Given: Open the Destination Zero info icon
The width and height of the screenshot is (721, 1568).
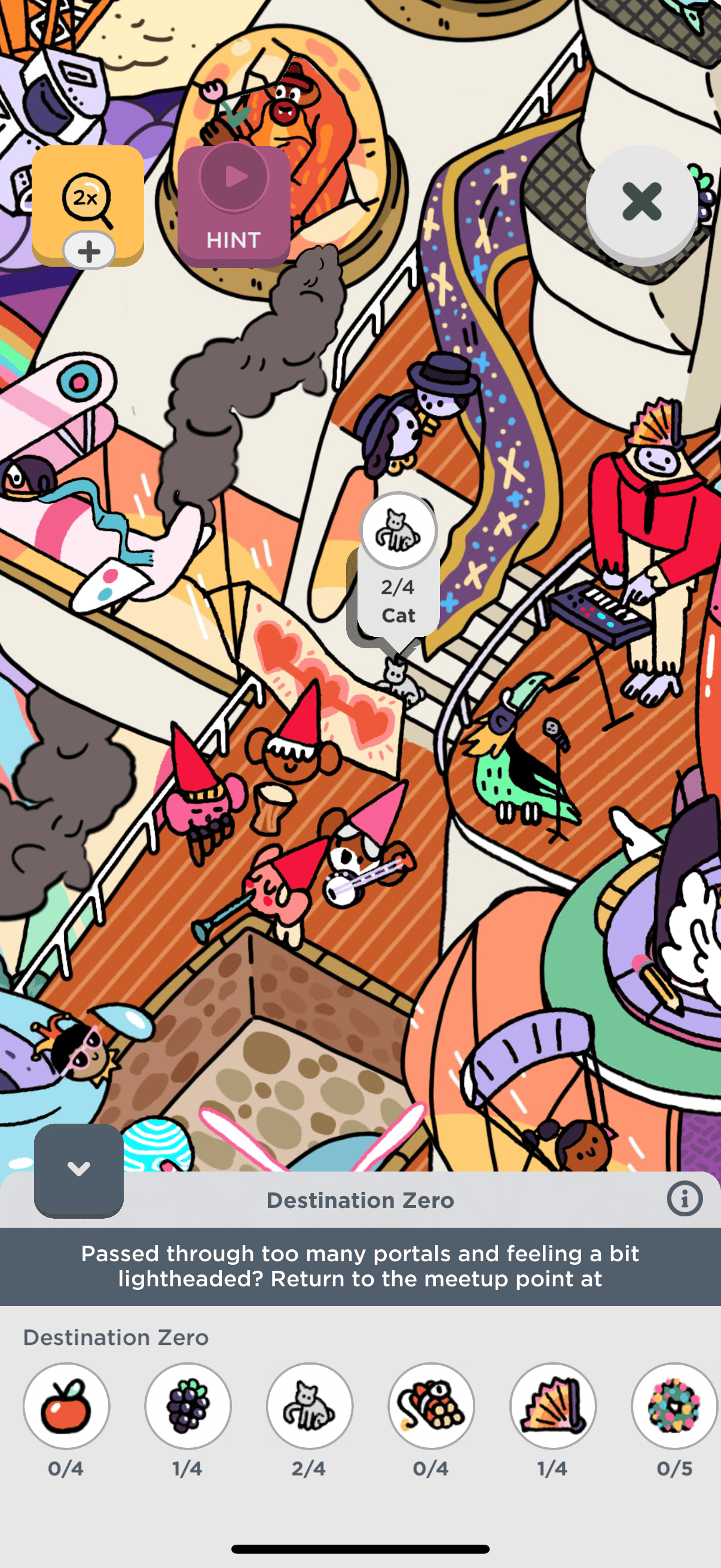Looking at the screenshot, I should point(685,1198).
